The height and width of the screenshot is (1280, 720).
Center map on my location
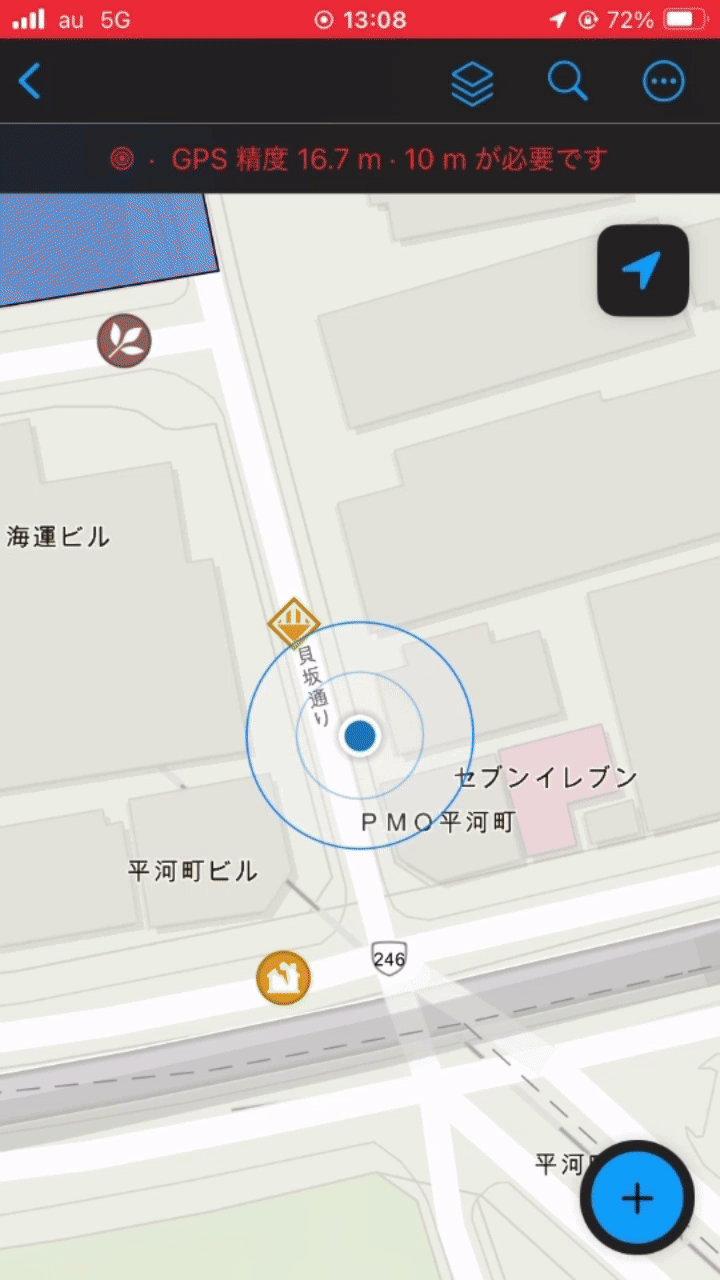pyautogui.click(x=643, y=271)
